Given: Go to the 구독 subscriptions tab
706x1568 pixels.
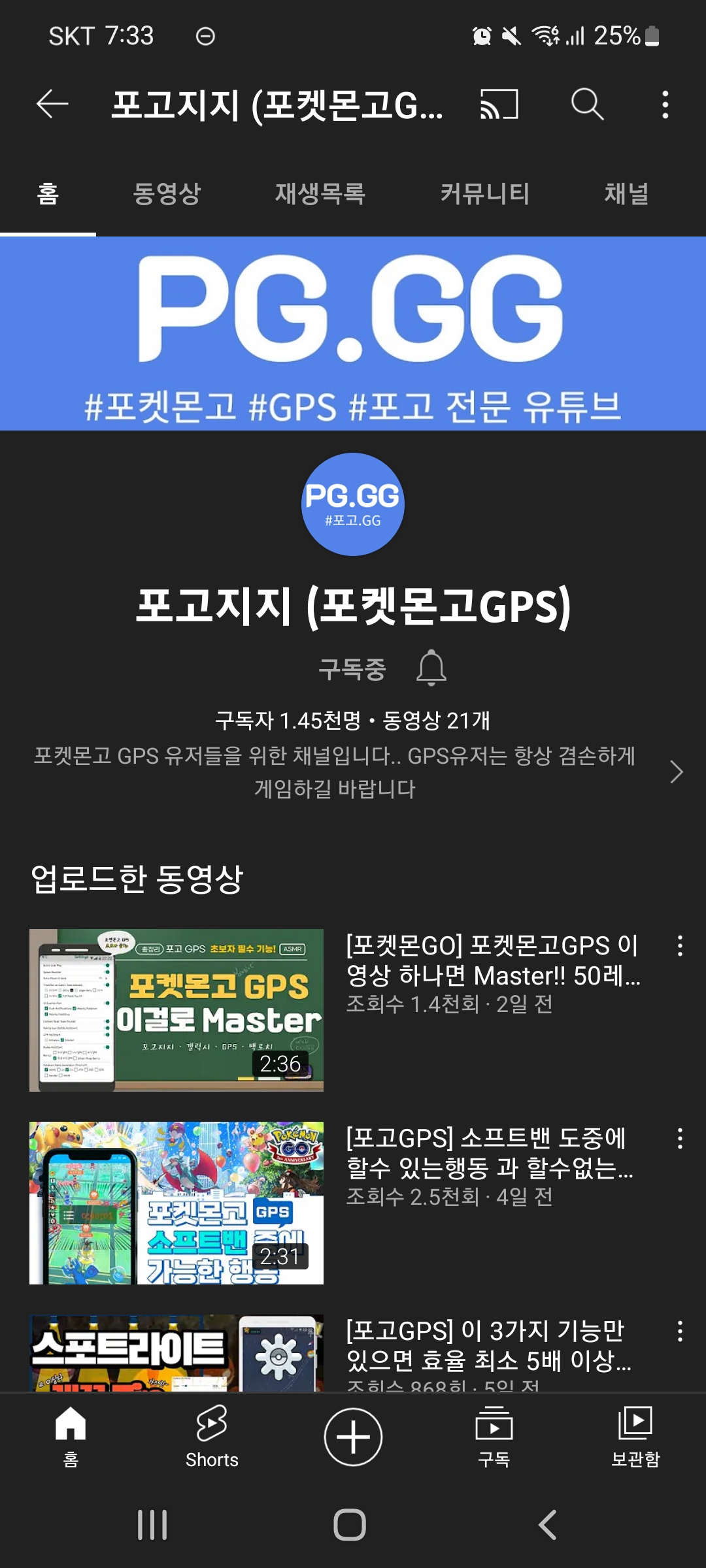Looking at the screenshot, I should pyautogui.click(x=494, y=1437).
